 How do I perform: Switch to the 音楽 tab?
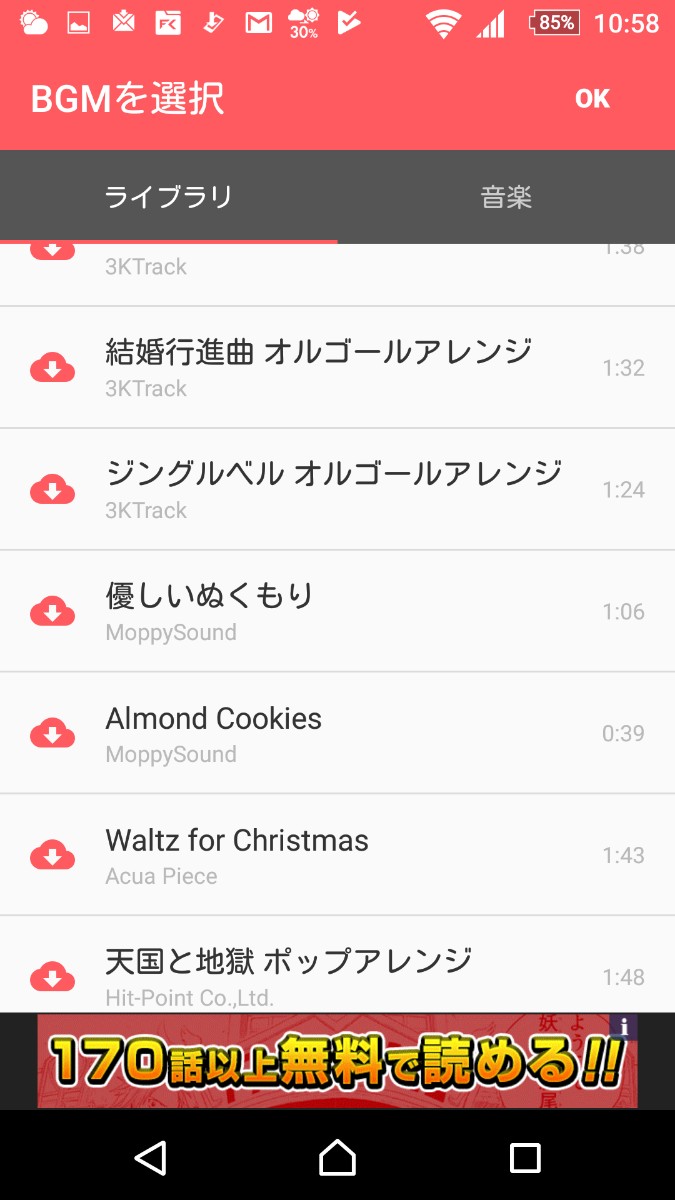click(506, 197)
